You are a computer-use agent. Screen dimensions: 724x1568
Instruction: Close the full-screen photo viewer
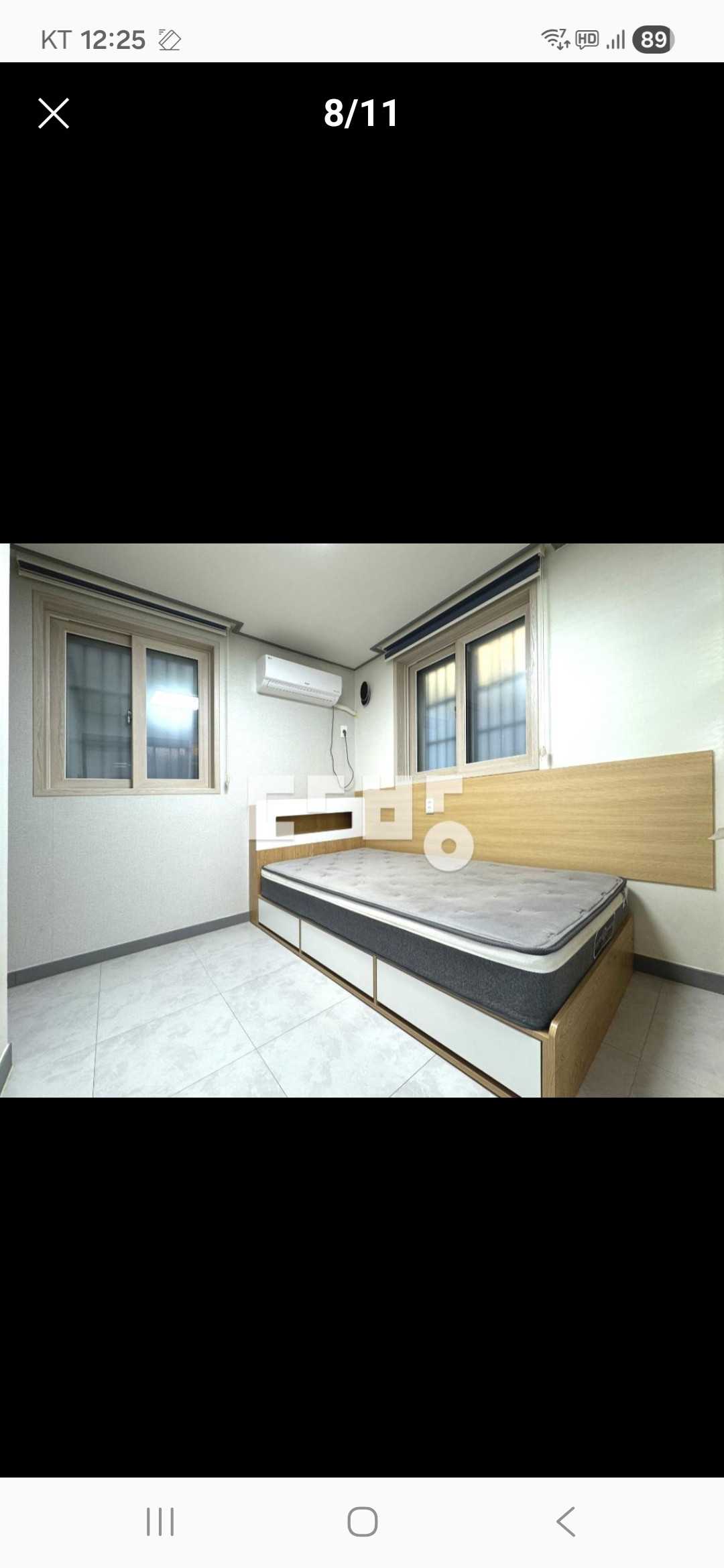[54, 113]
